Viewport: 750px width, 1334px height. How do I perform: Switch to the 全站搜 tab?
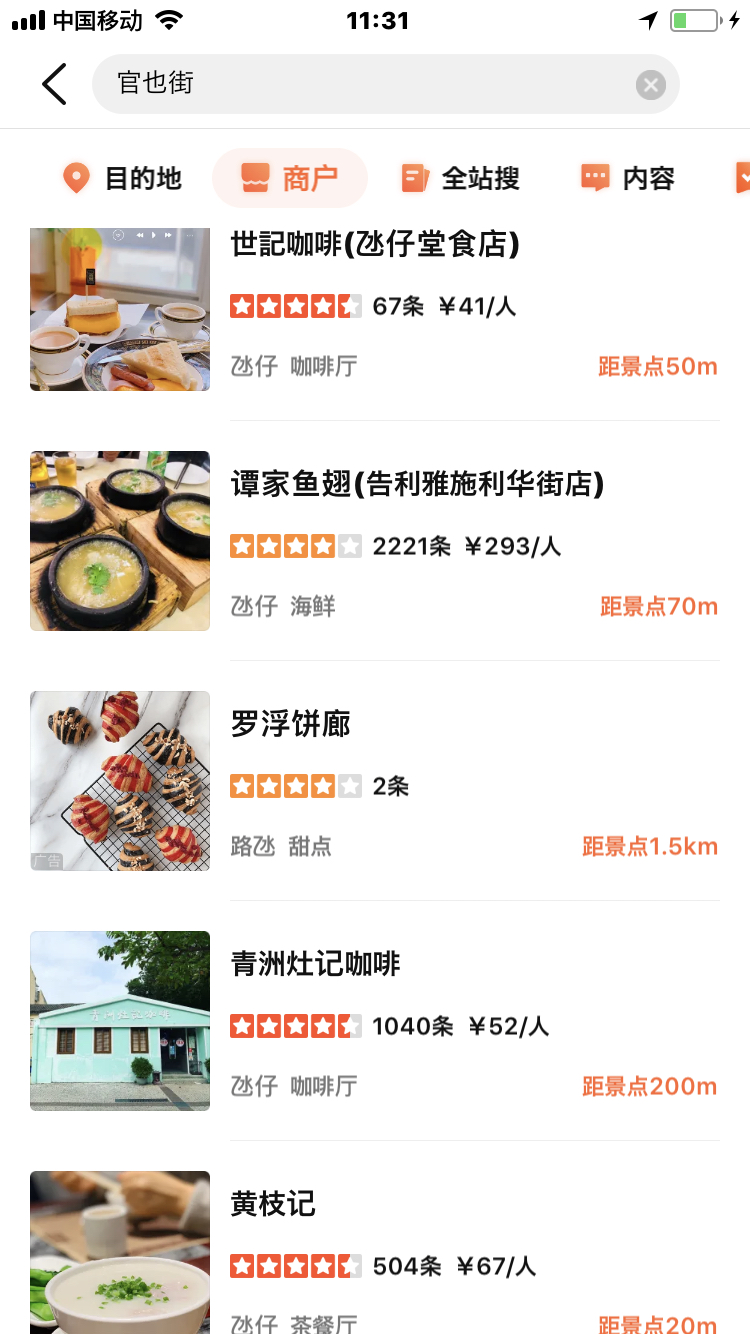[461, 179]
